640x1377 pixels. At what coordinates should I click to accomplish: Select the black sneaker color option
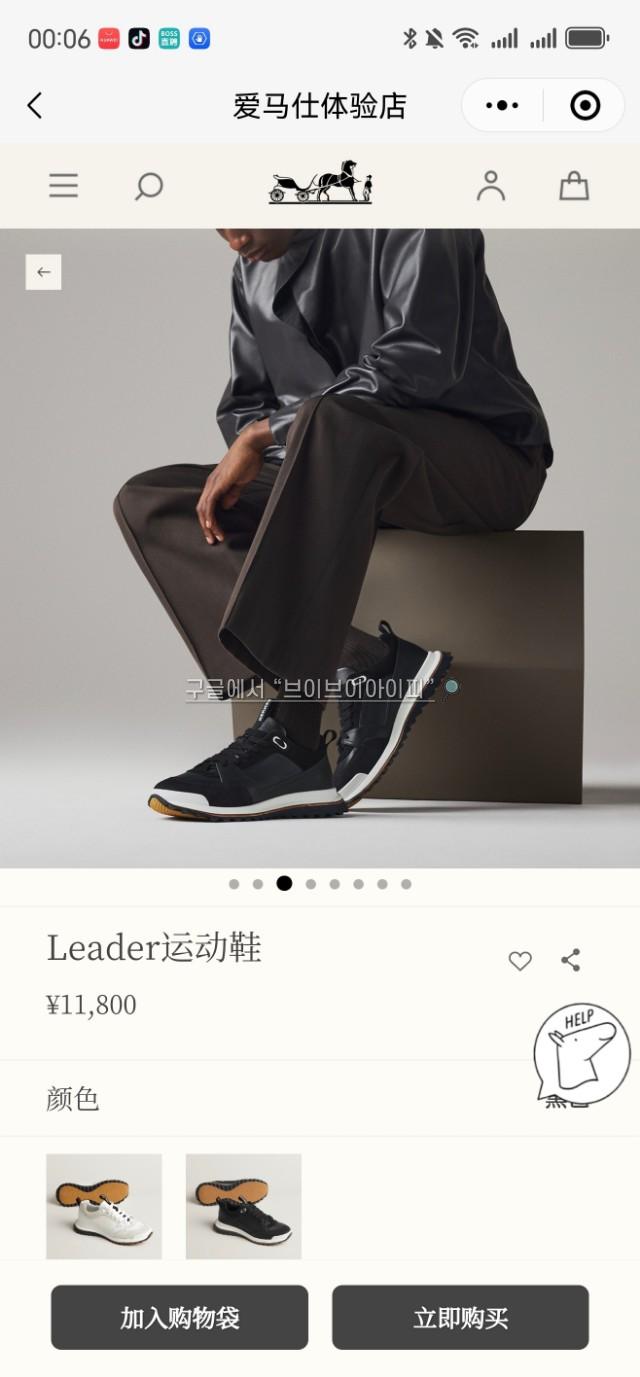coord(243,1205)
